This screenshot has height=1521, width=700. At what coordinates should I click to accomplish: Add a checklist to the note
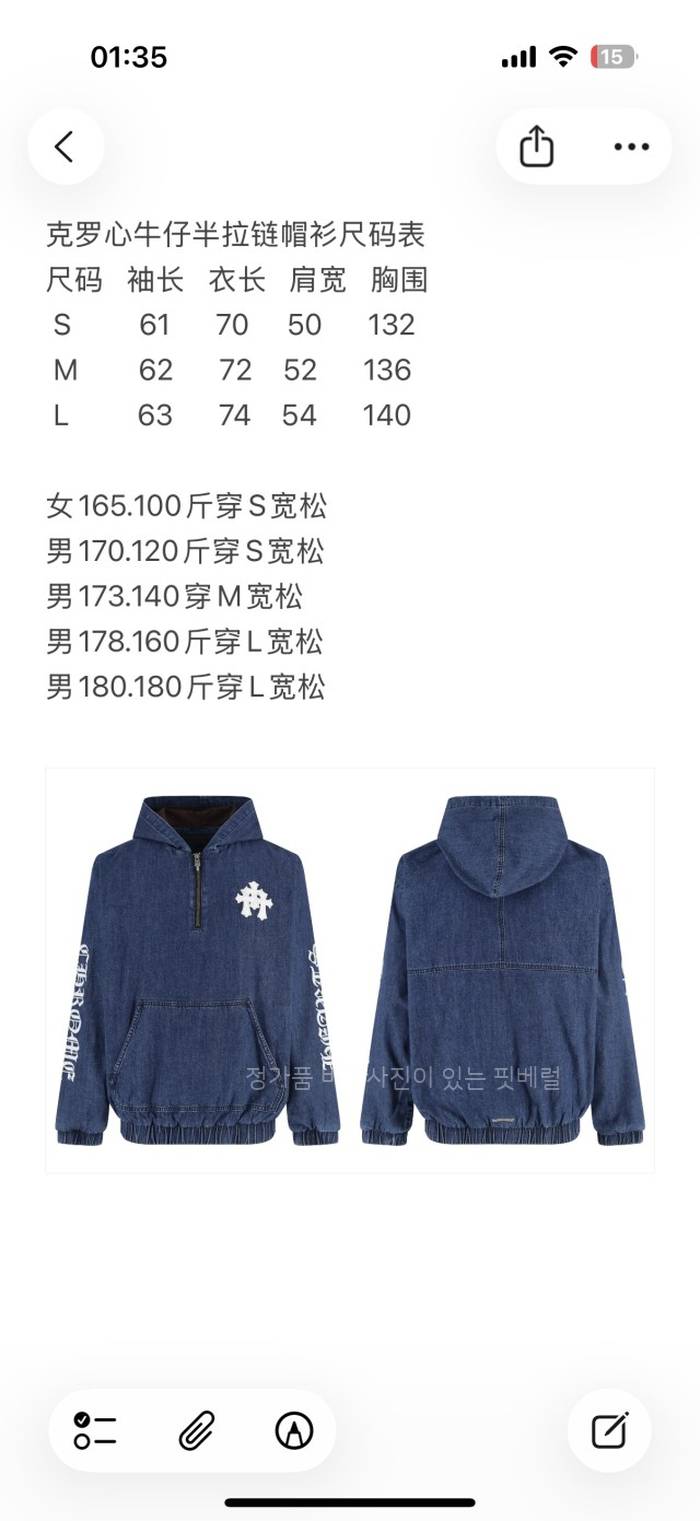tap(96, 1431)
